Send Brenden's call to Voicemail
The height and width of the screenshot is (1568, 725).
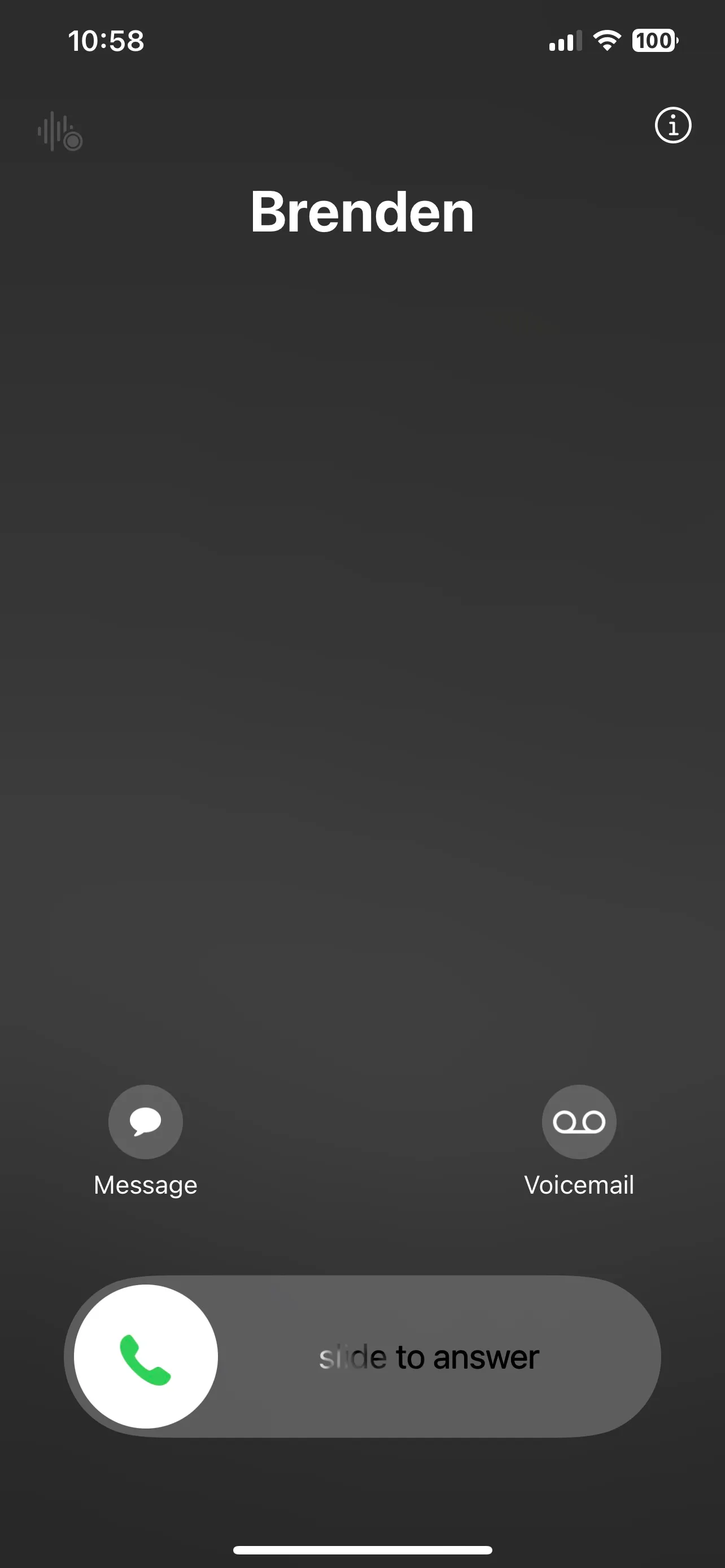click(579, 1121)
